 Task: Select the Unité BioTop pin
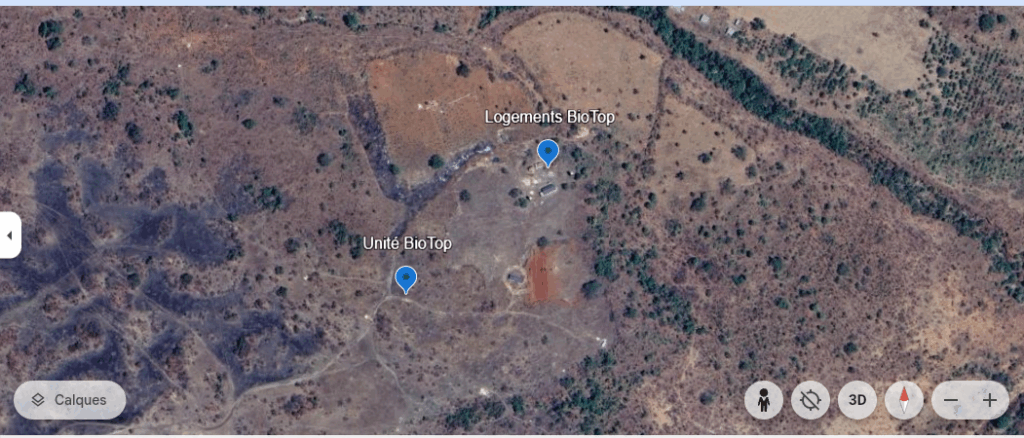pyautogui.click(x=405, y=278)
